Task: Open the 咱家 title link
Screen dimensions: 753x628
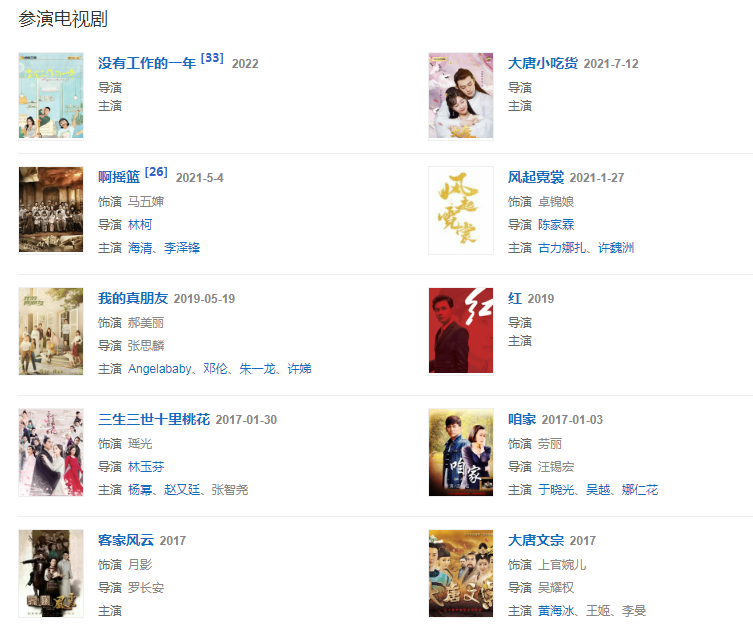Action: (521, 419)
